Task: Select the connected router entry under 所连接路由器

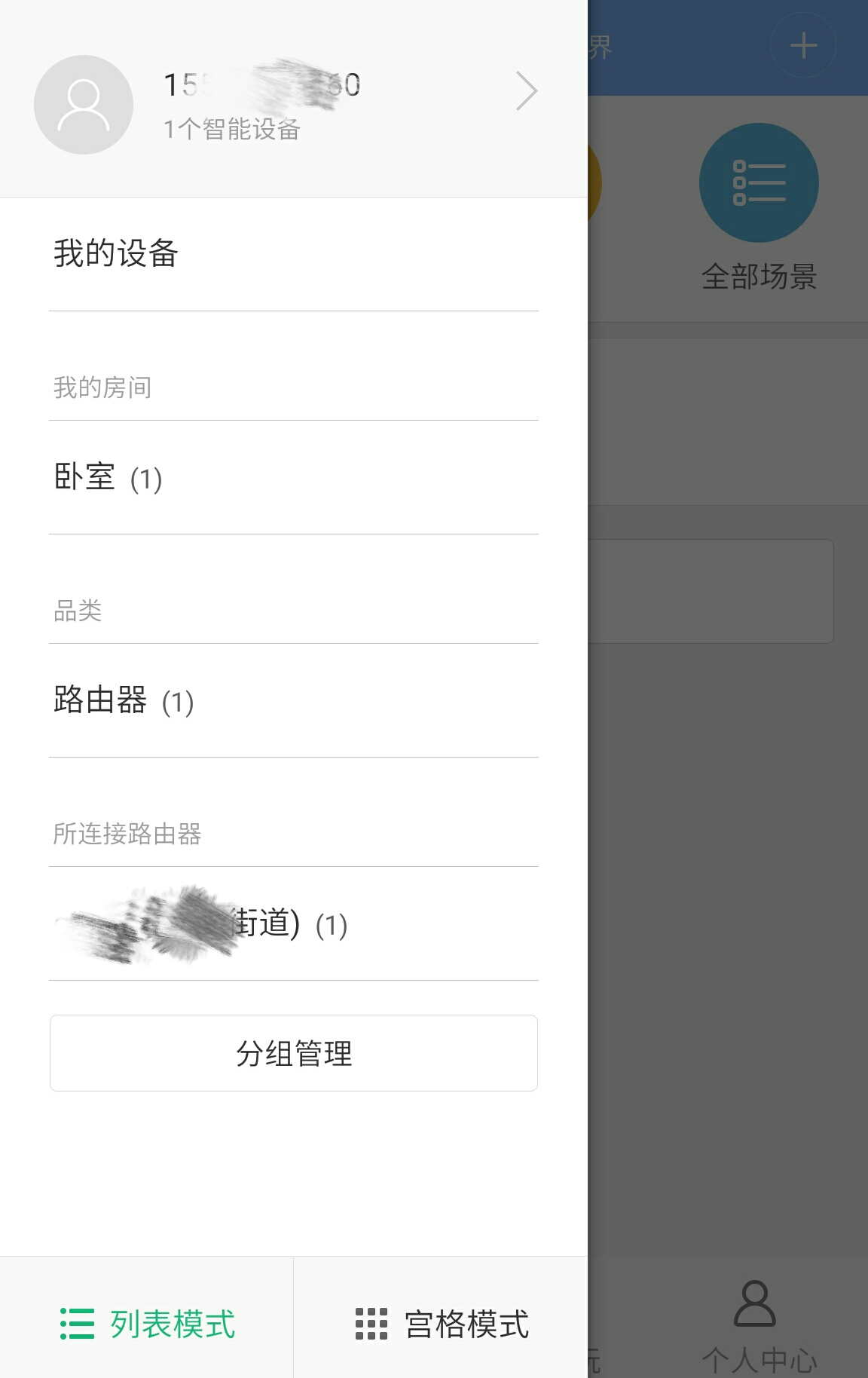Action: pos(200,923)
